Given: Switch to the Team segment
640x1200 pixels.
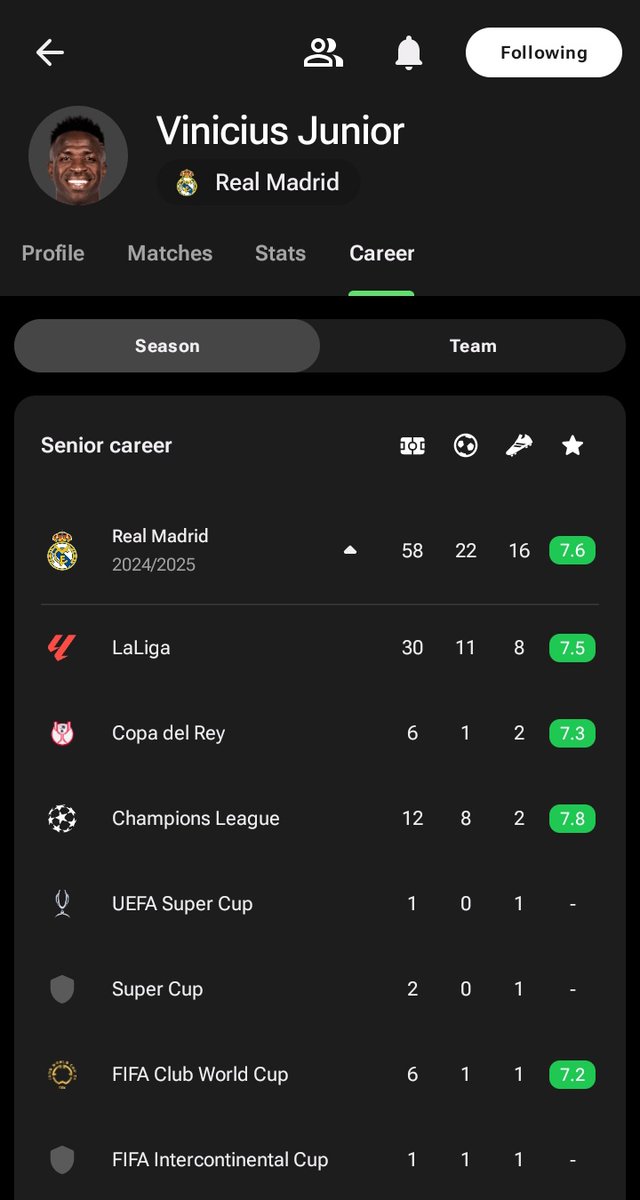Looking at the screenshot, I should tap(473, 346).
